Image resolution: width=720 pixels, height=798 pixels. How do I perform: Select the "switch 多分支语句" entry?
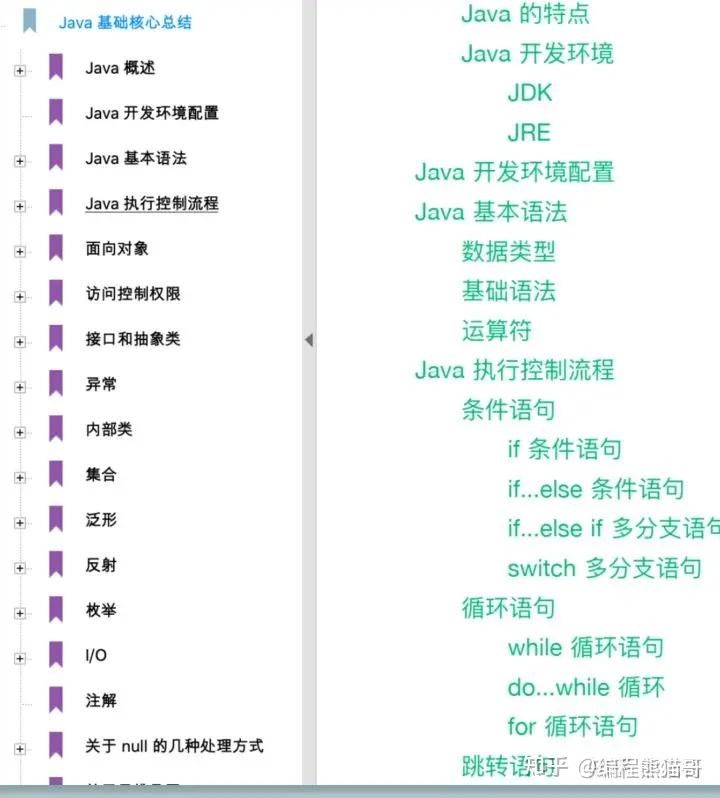coord(601,568)
